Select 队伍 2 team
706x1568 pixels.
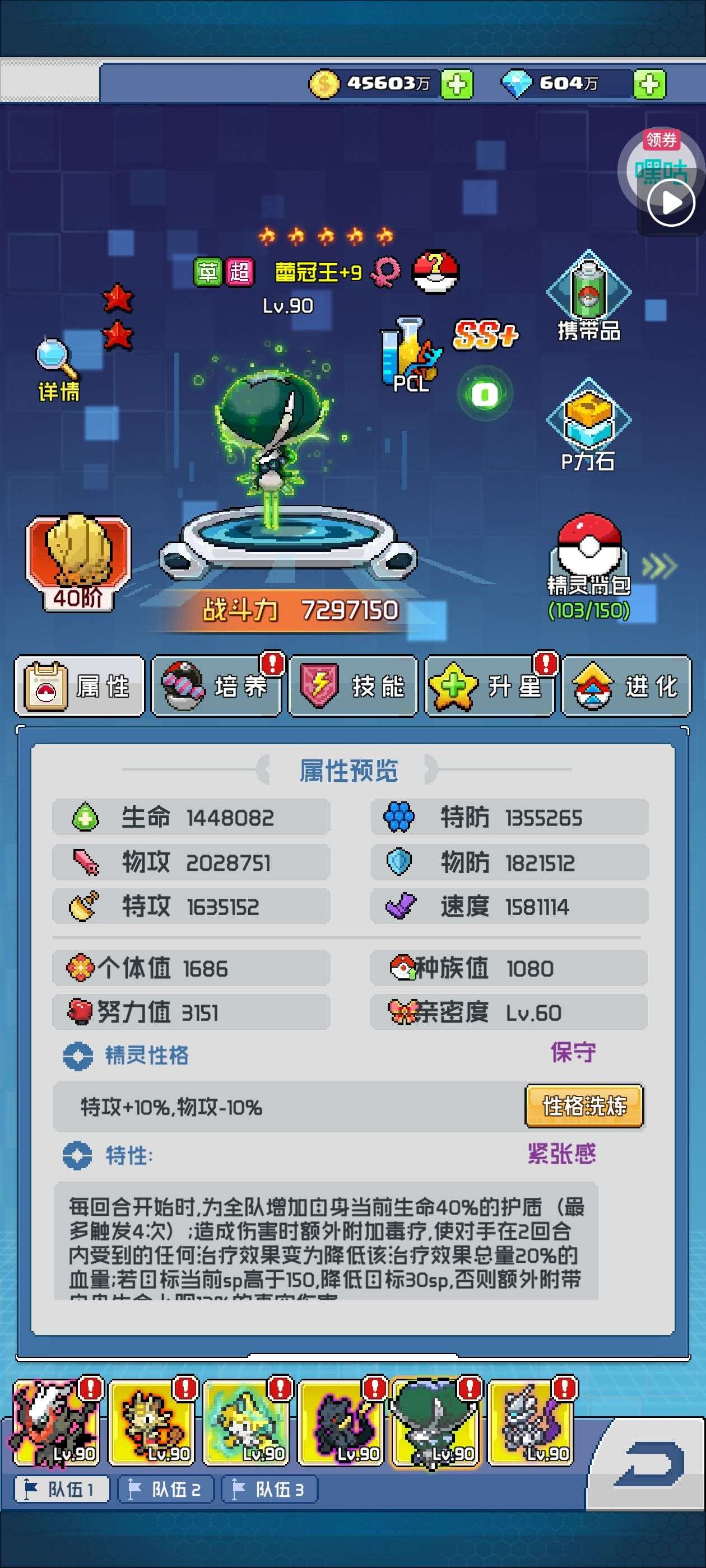[166, 1489]
